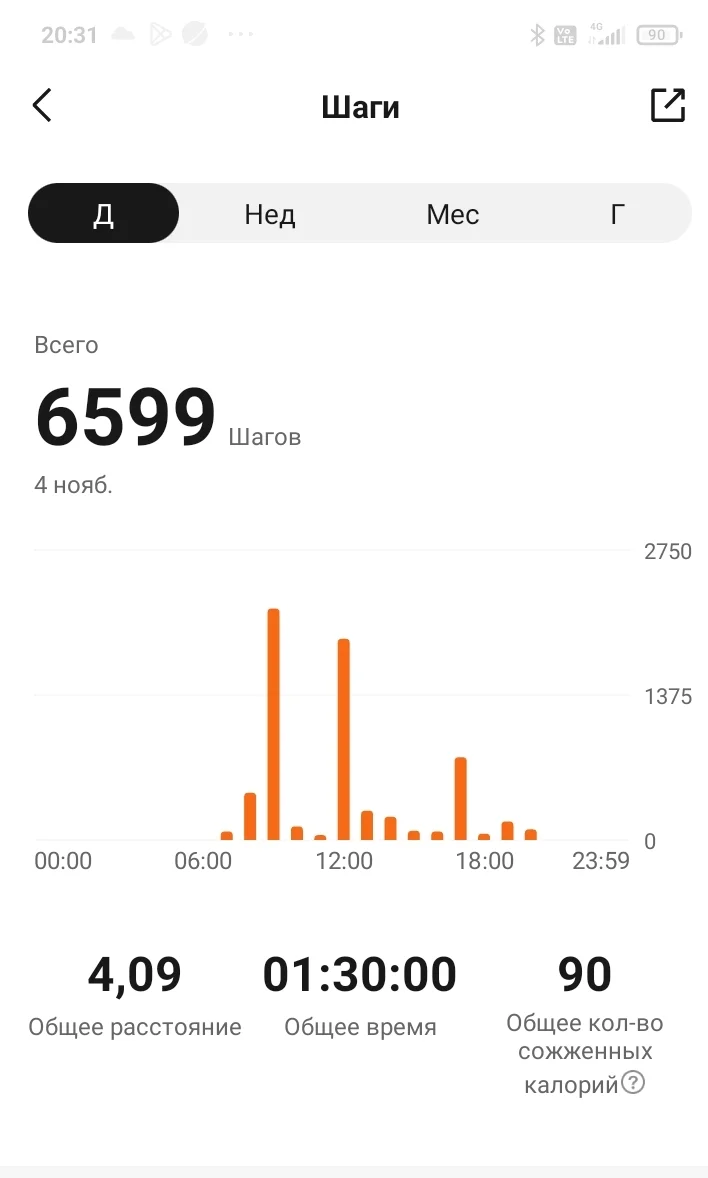
Task: Switch to the Нед weekly view
Action: coord(270,214)
